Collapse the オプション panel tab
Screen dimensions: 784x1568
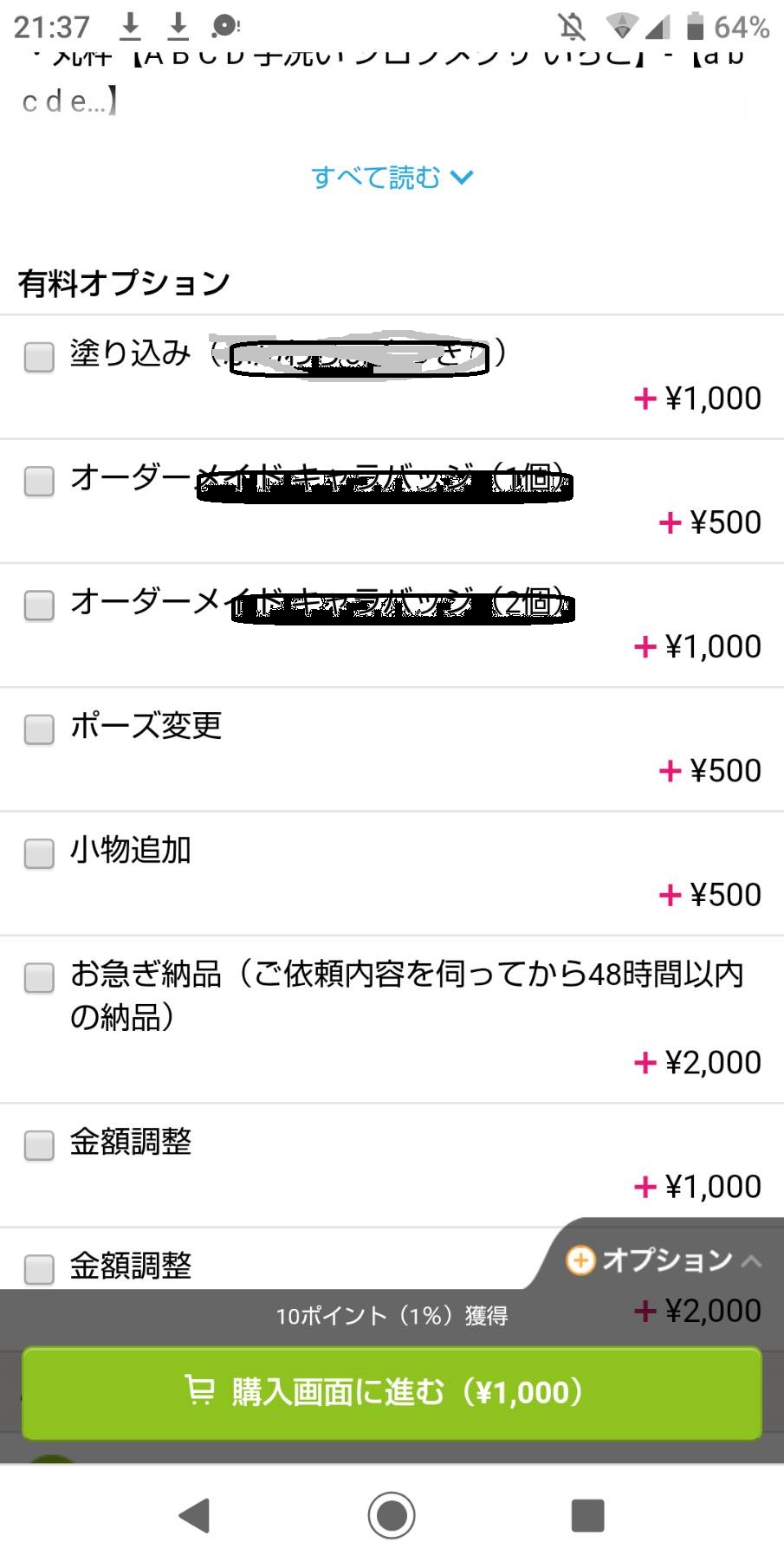[664, 1260]
